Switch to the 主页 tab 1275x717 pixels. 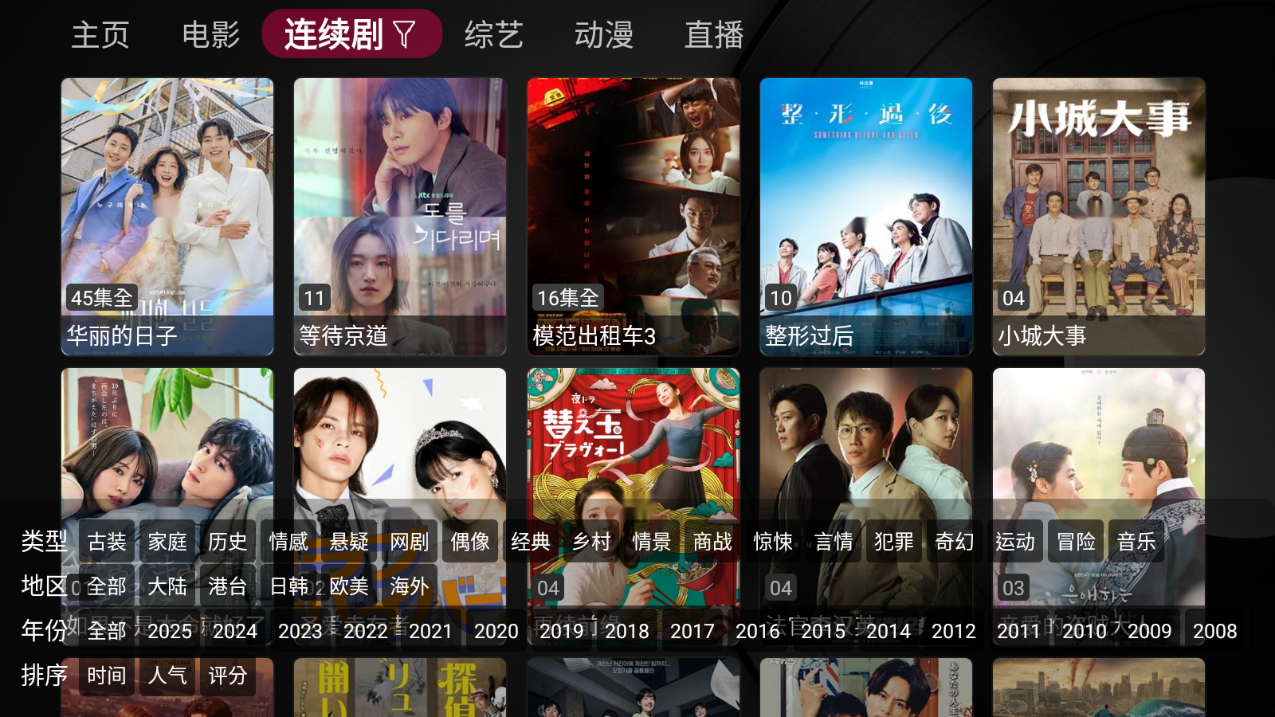[101, 35]
